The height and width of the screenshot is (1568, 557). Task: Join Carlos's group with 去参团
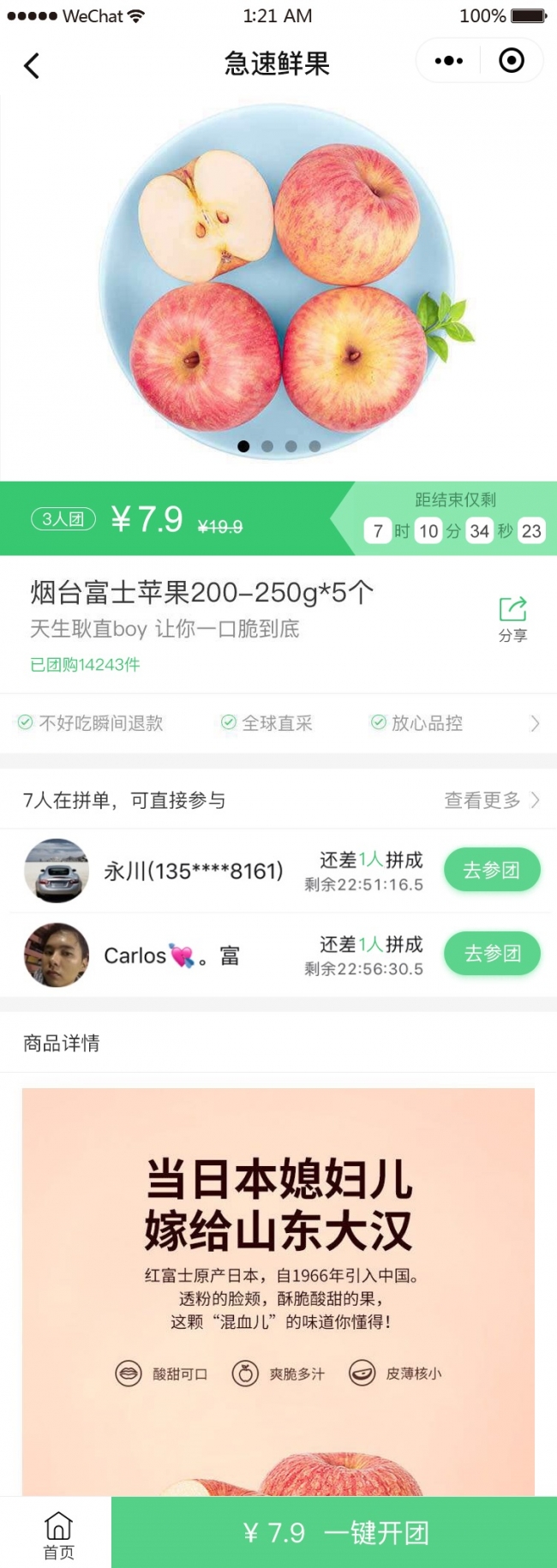(492, 954)
